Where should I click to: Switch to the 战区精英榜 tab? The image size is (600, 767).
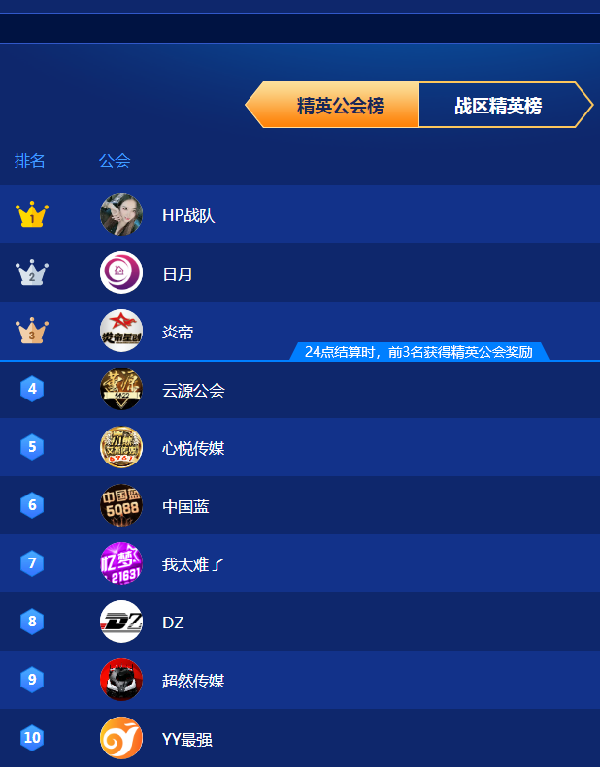pos(498,105)
